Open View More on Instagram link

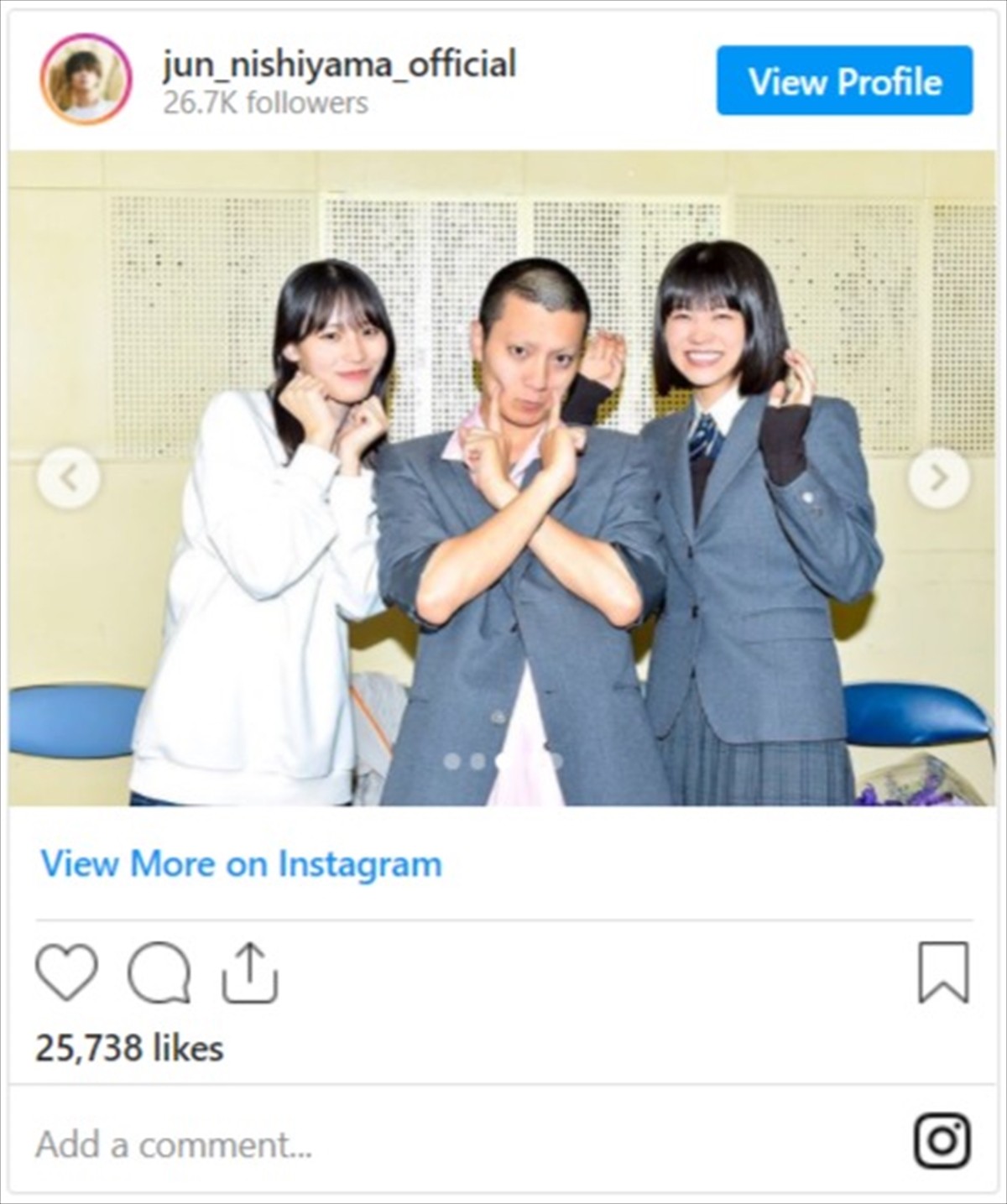pos(242,863)
